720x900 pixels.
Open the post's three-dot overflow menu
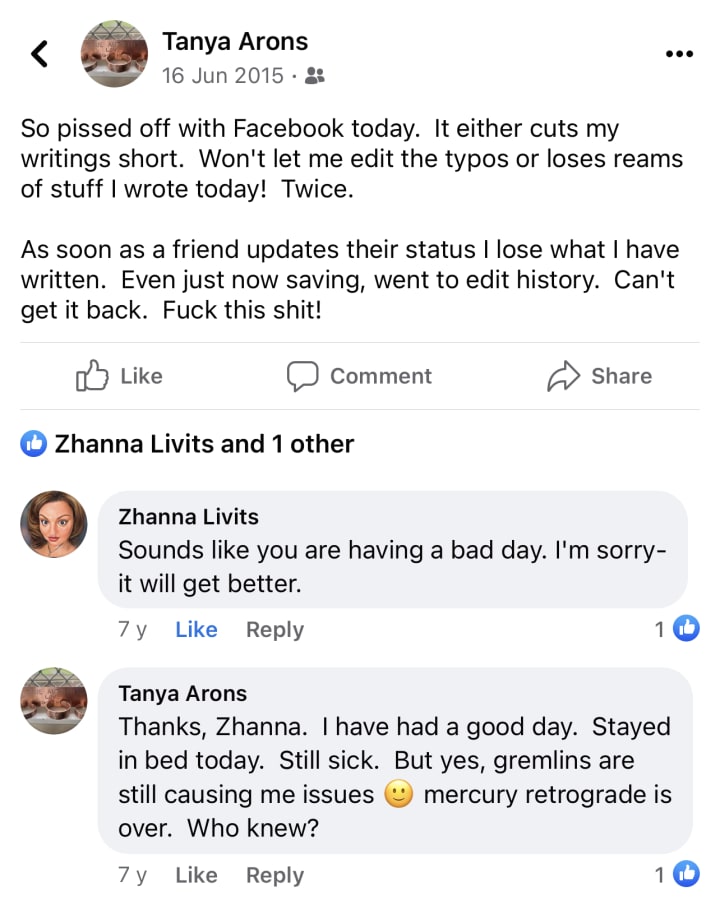point(679,54)
